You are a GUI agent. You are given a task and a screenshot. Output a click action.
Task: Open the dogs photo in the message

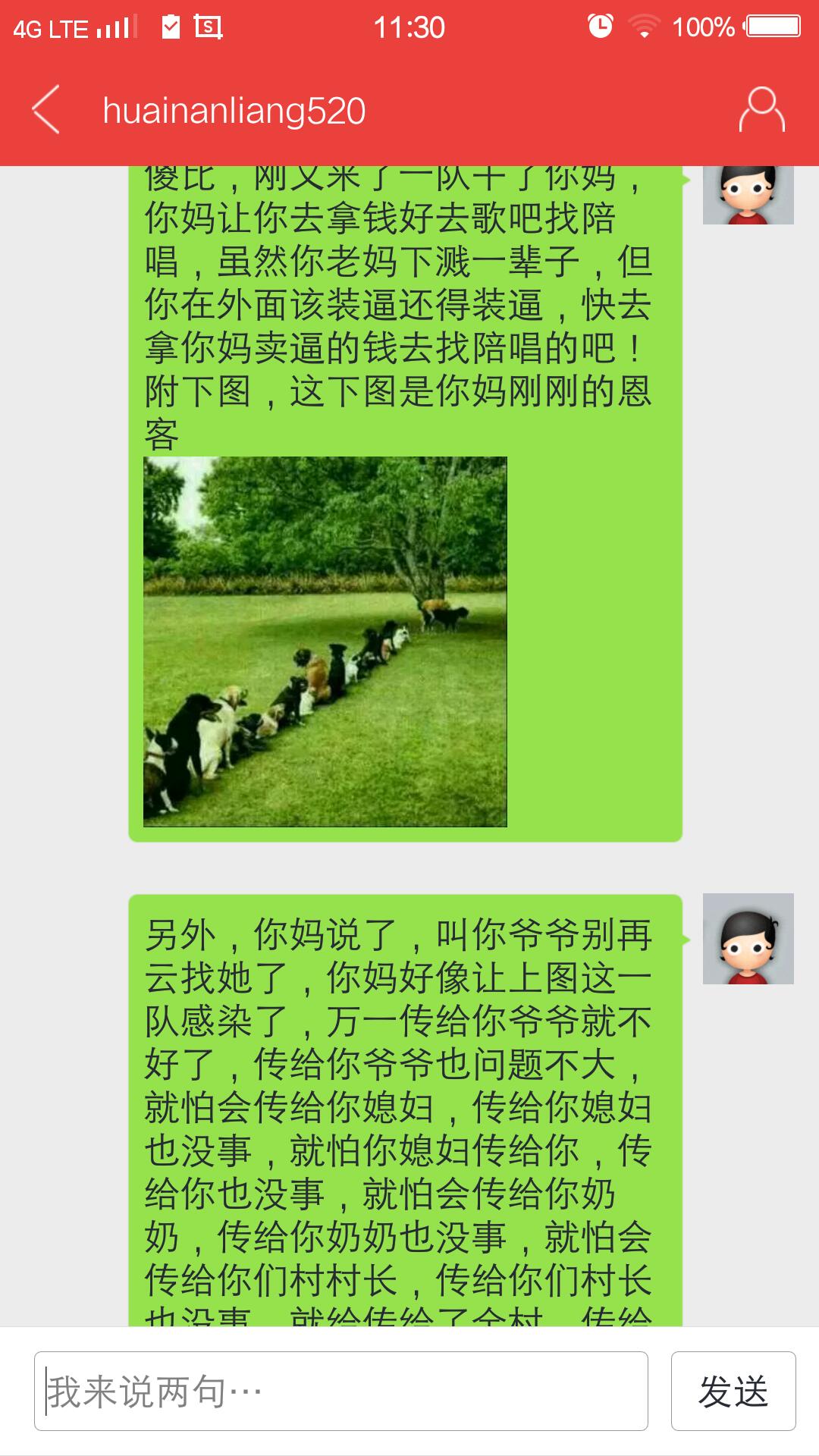[325, 642]
